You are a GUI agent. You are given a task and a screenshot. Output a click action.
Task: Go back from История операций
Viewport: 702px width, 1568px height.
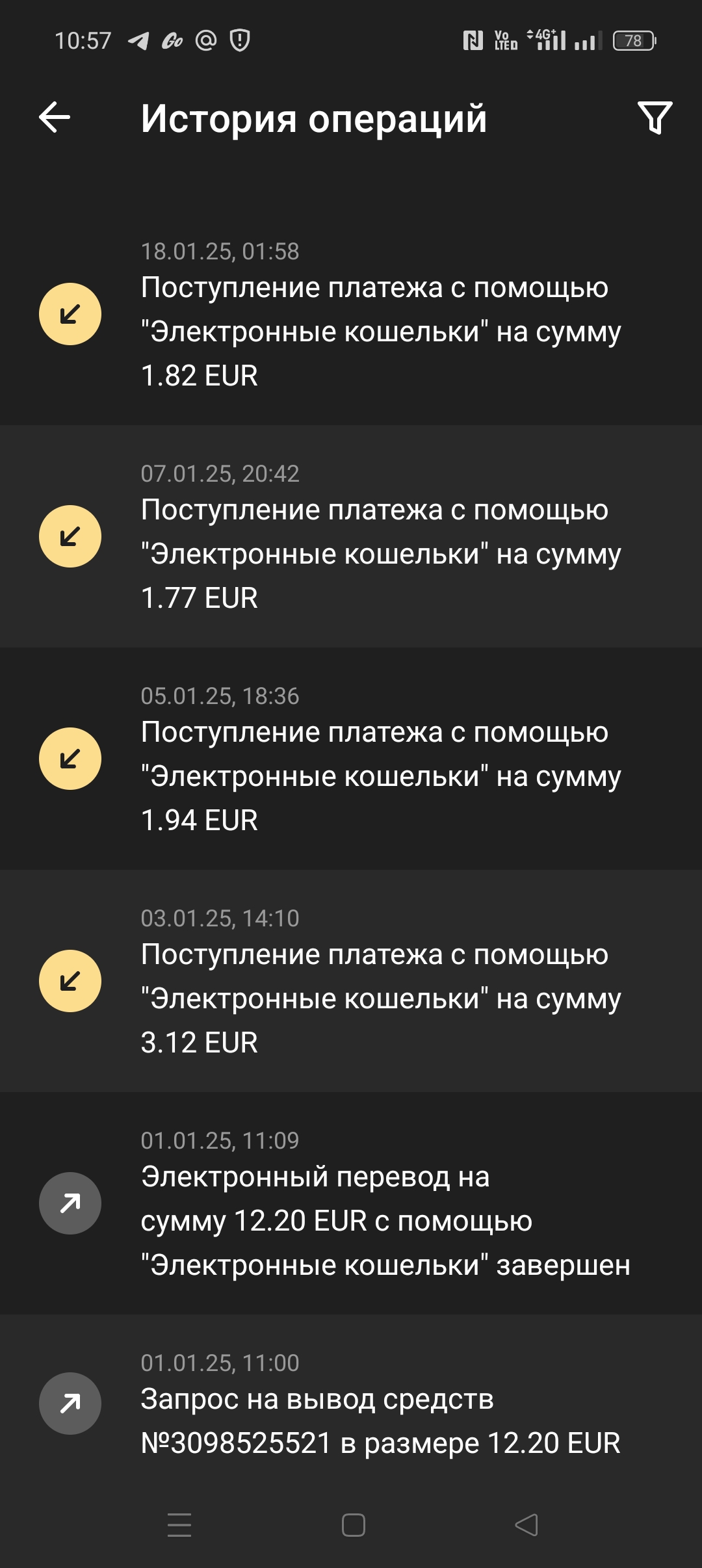55,118
